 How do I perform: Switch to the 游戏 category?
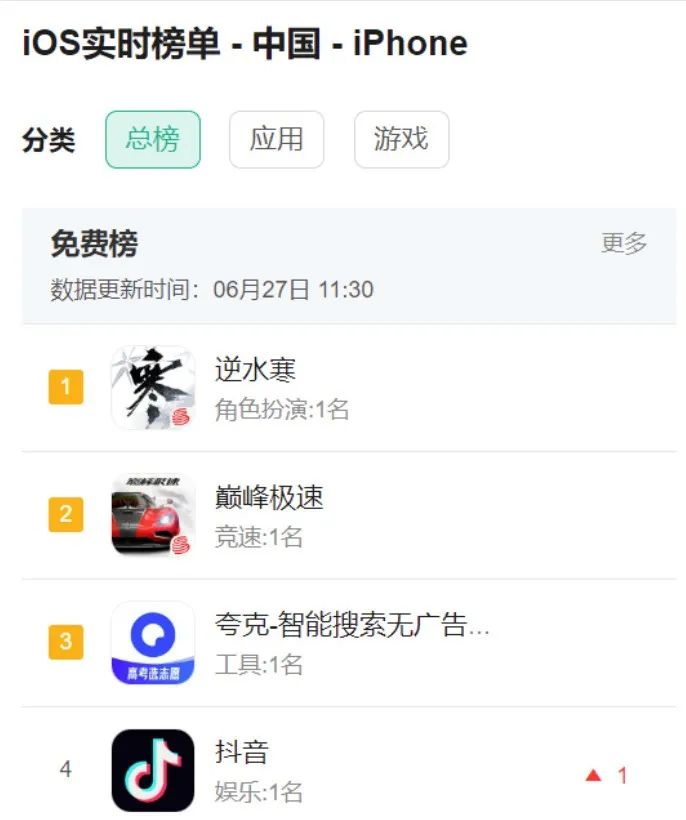pos(401,139)
